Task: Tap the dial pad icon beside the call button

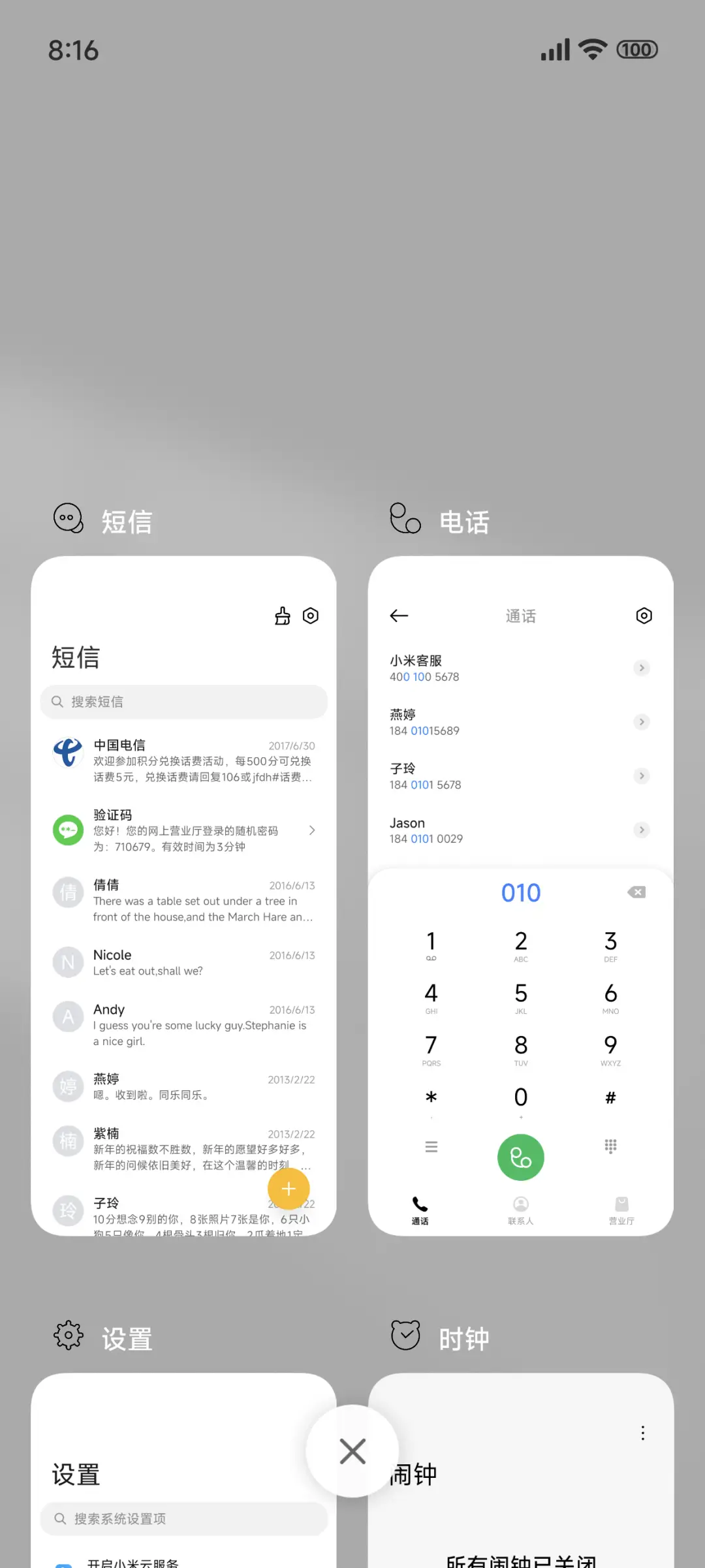Action: pyautogui.click(x=610, y=1147)
